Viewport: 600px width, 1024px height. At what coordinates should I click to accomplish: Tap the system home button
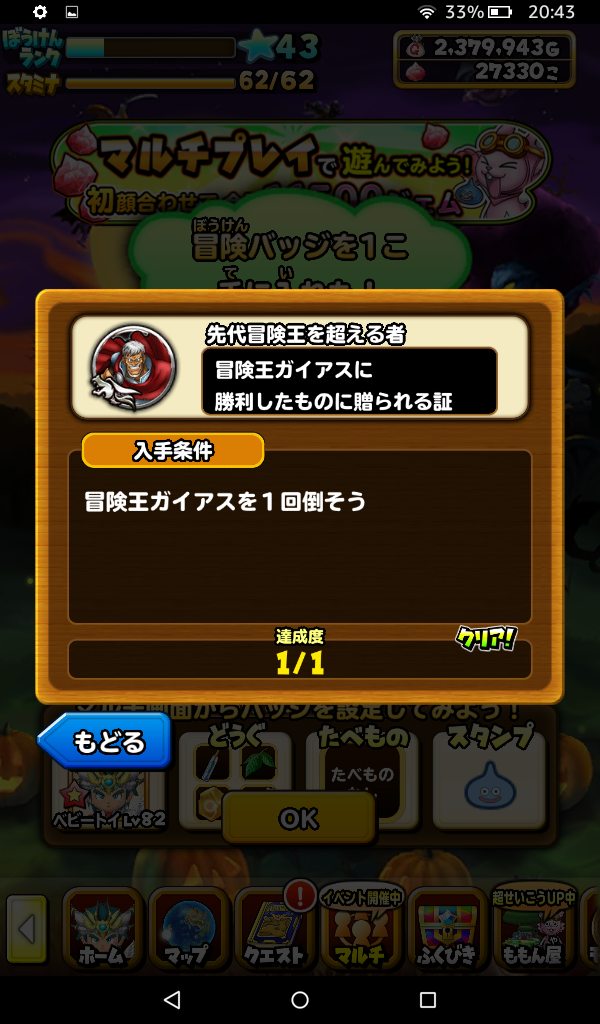(x=300, y=999)
